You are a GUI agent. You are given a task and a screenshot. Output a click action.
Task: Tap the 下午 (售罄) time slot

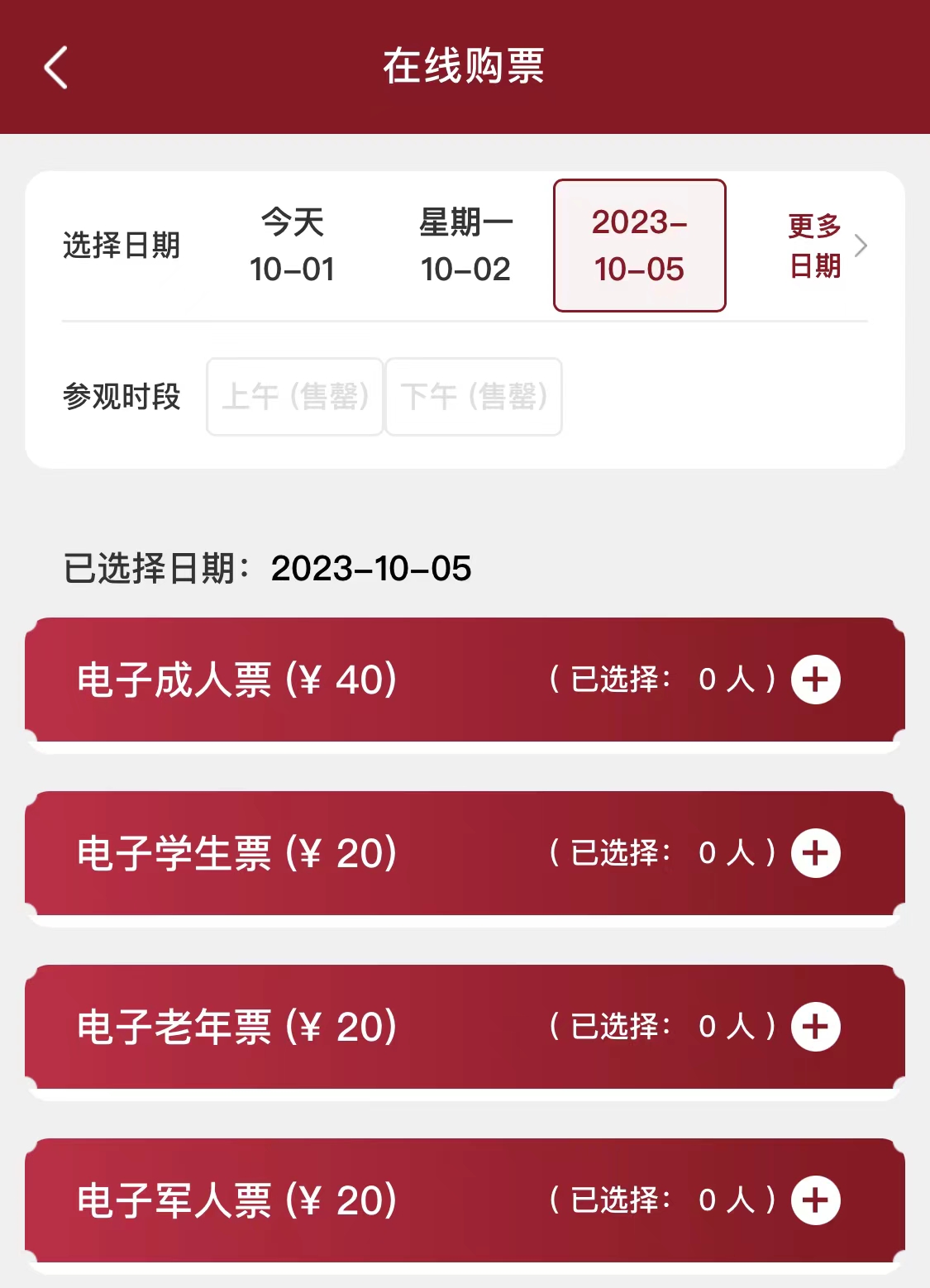coord(474,397)
